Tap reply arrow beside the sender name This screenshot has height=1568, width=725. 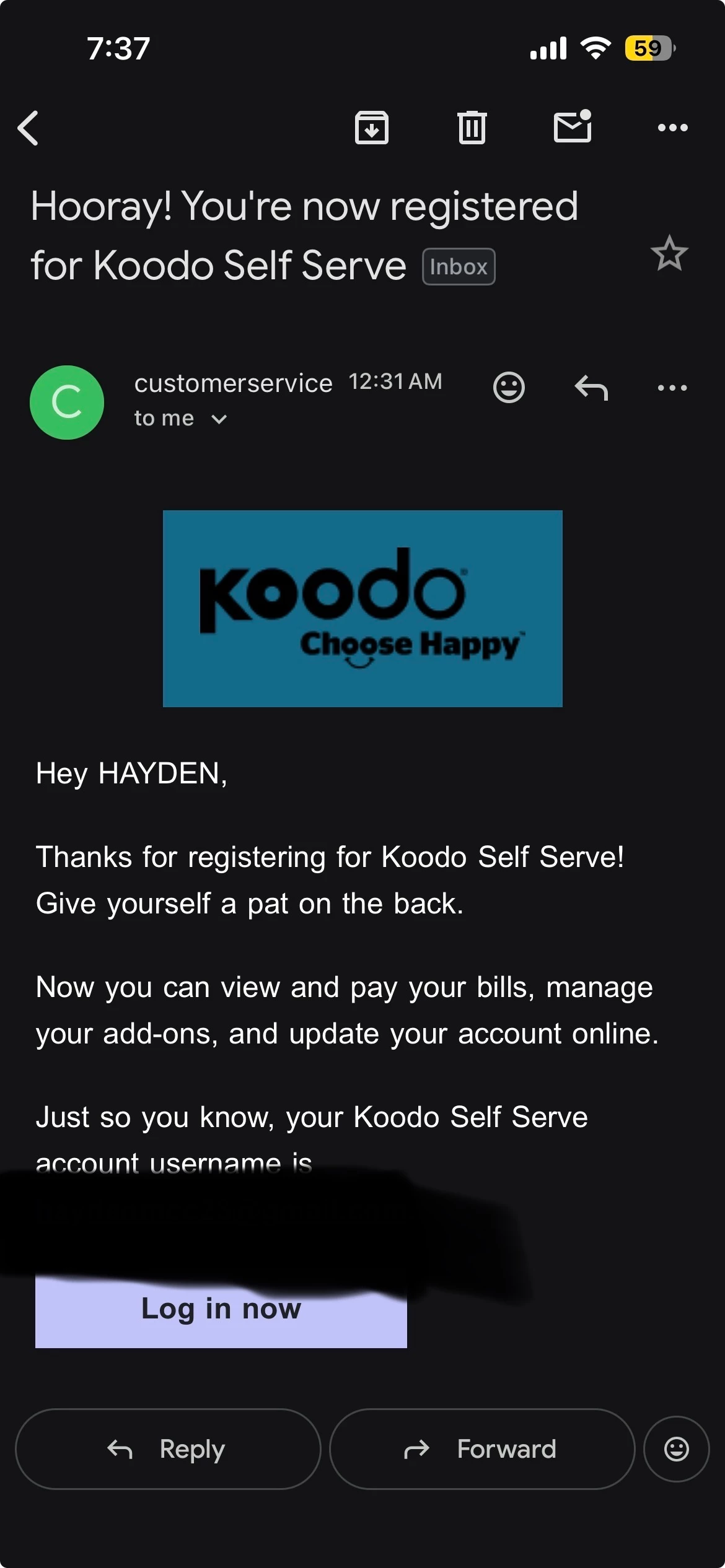pos(591,388)
